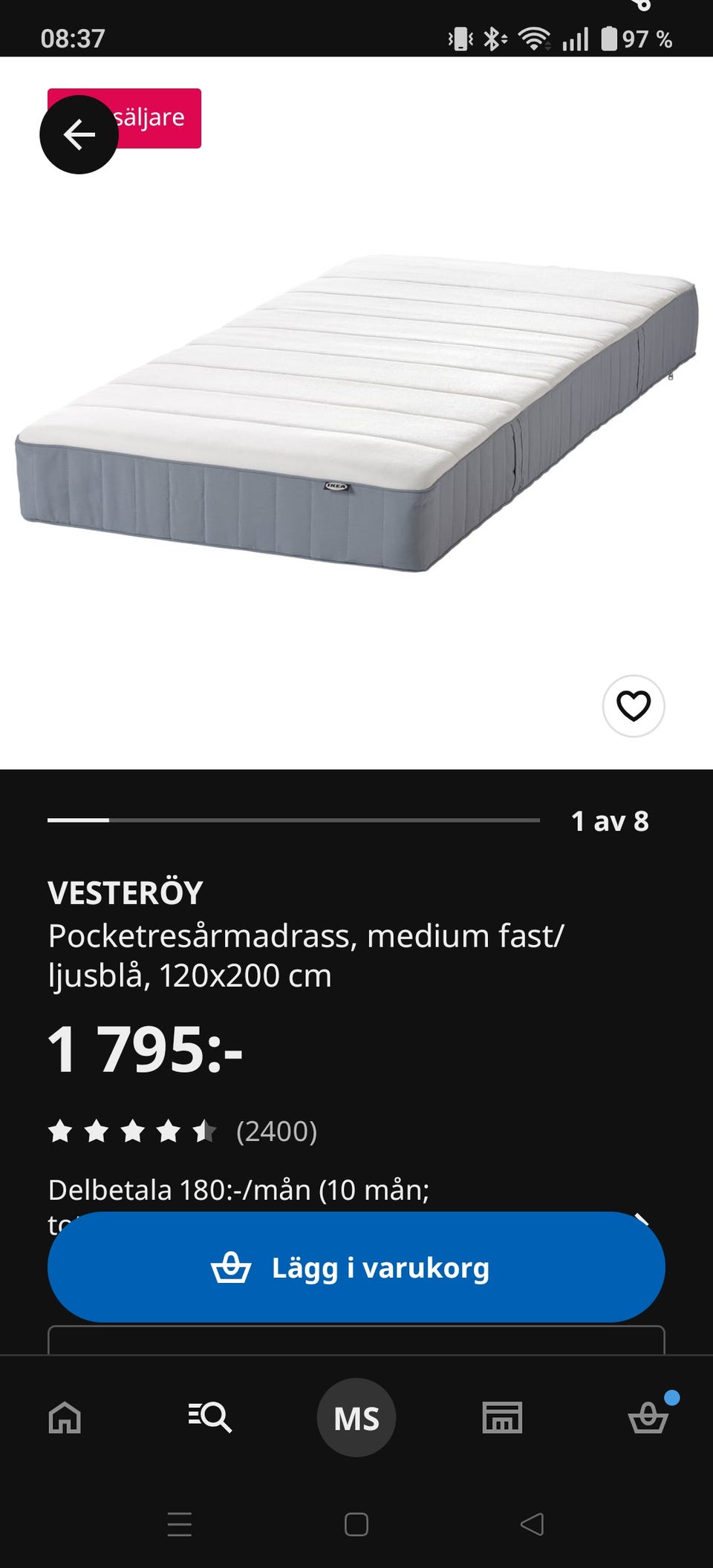View the 2400 star rating reviews
The width and height of the screenshot is (713, 1568).
pos(183,1131)
